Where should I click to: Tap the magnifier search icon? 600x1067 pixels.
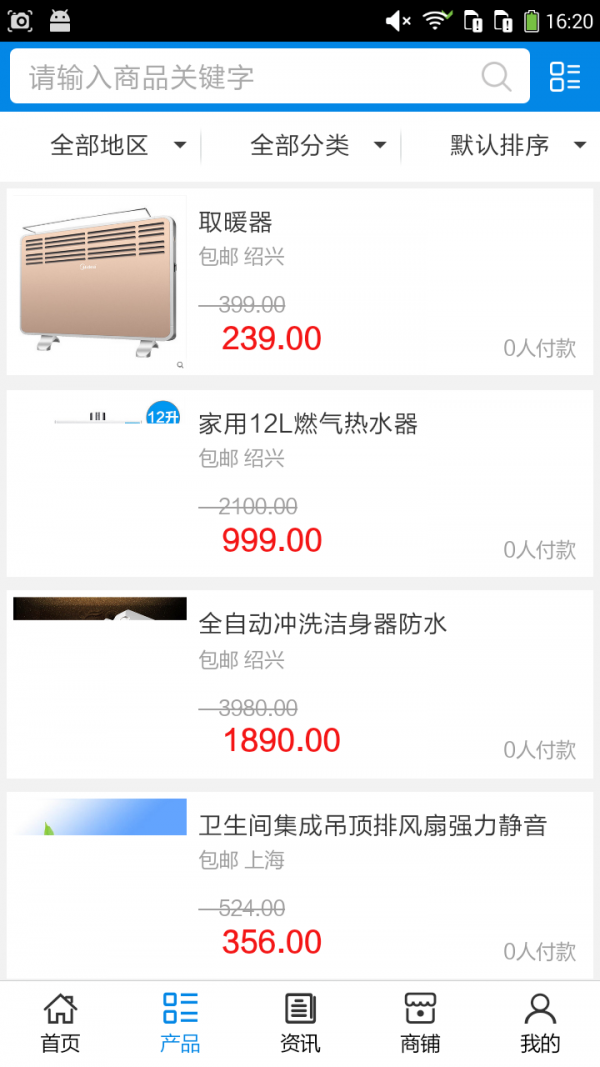pos(496,77)
